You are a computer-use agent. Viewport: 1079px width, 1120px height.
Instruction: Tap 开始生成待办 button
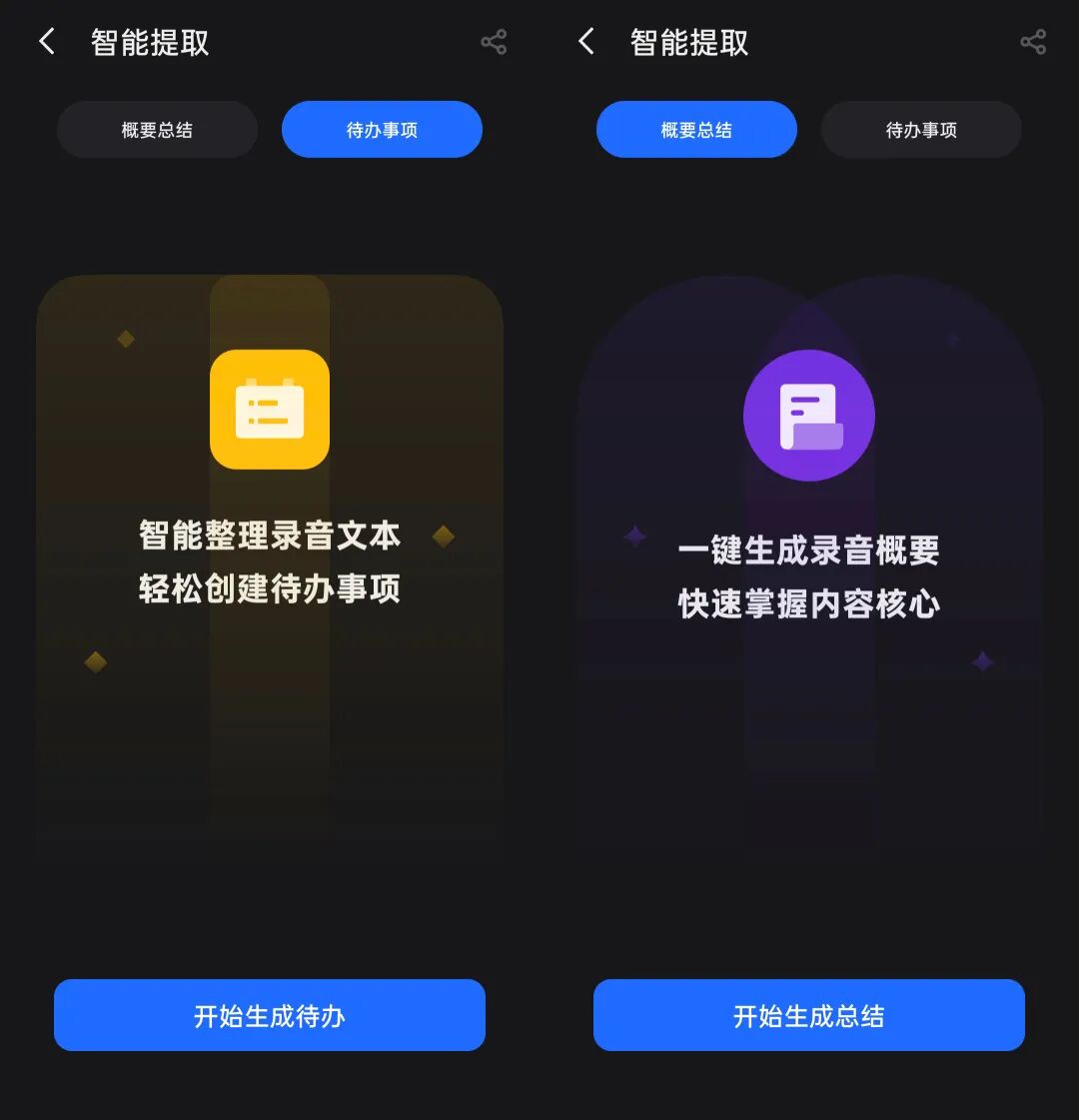[270, 1015]
